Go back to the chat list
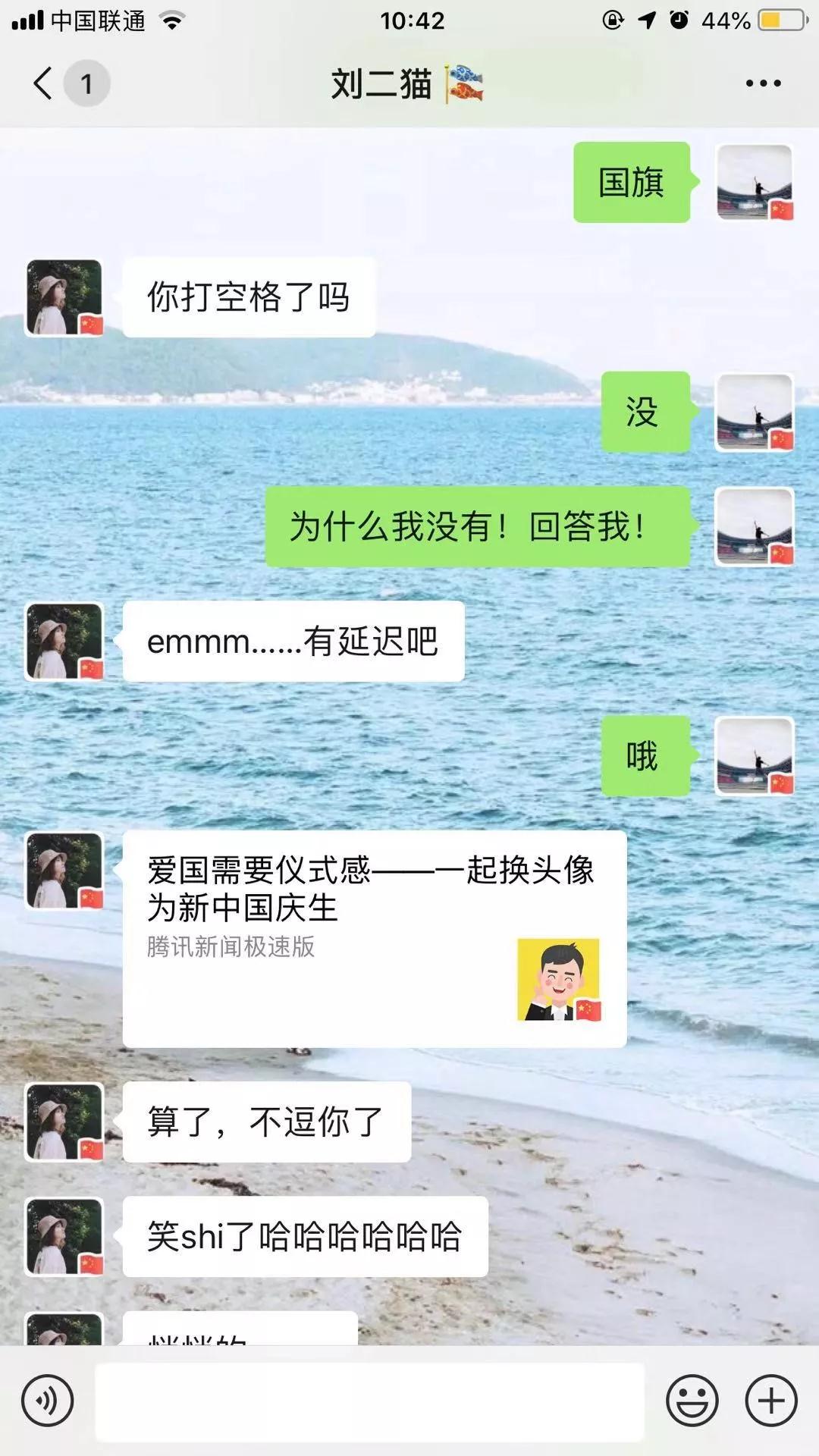Image resolution: width=819 pixels, height=1456 pixels. [44, 83]
